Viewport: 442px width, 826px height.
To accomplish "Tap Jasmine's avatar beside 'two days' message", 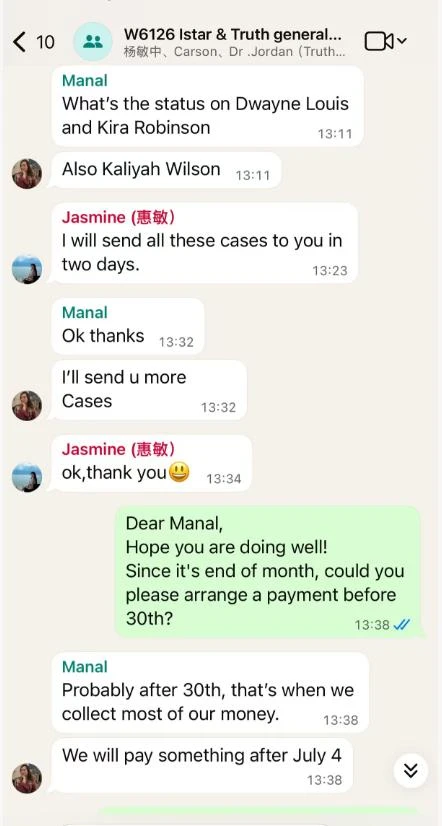I will tap(27, 270).
